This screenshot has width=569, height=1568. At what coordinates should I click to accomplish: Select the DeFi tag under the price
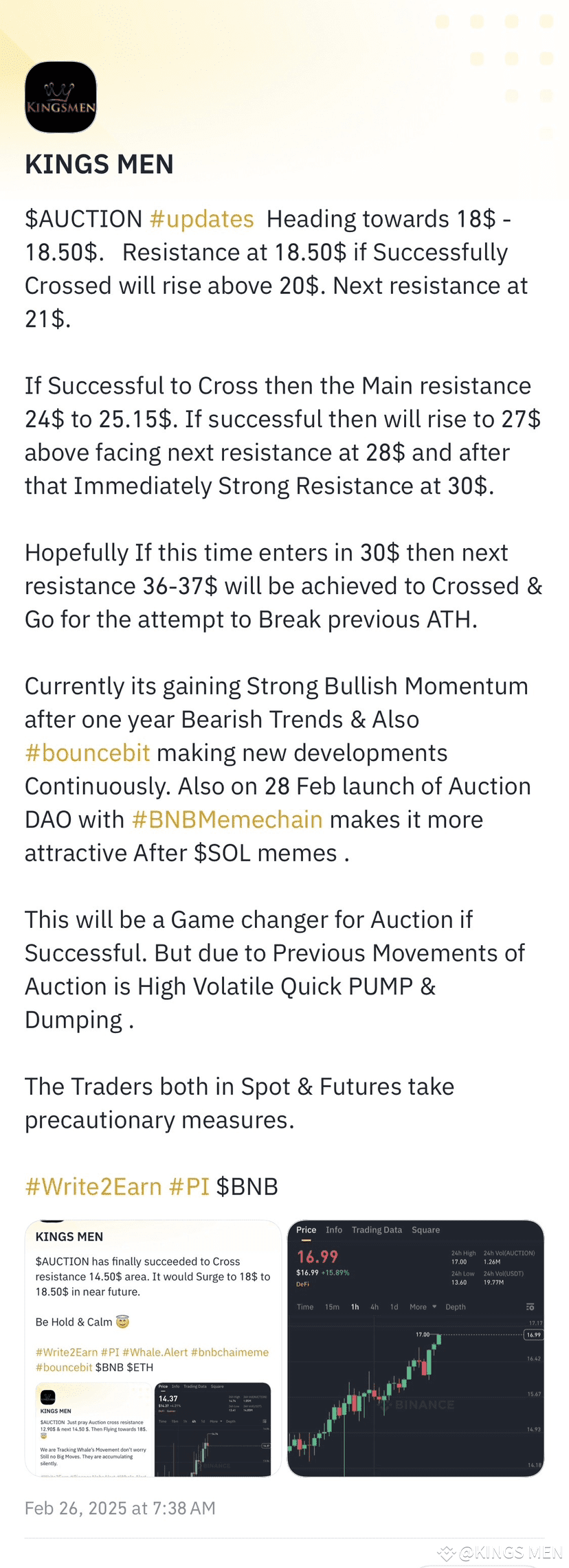pyautogui.click(x=303, y=1284)
